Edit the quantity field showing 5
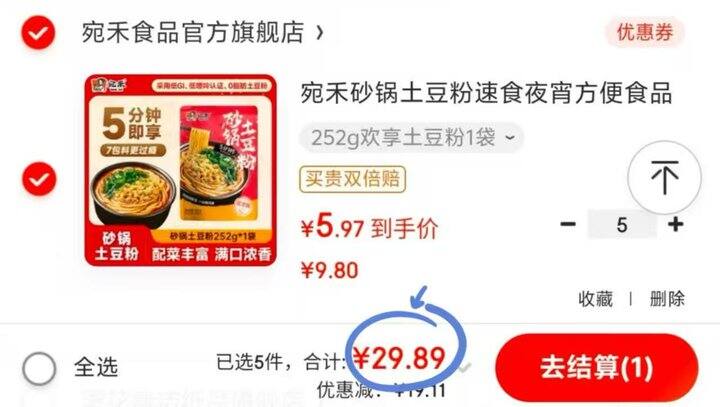 622,224
